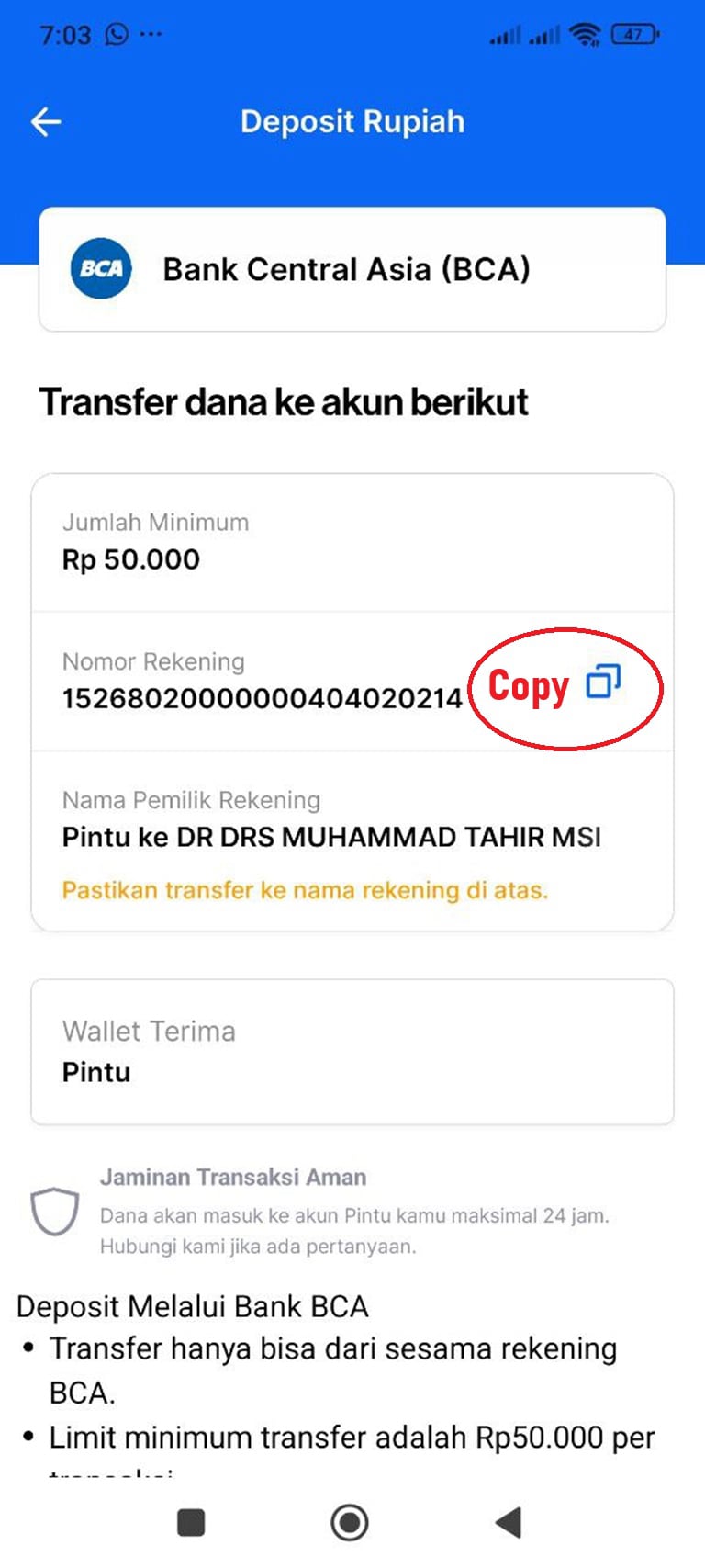Tap the system home button
The height and width of the screenshot is (1568, 705).
point(349,1522)
